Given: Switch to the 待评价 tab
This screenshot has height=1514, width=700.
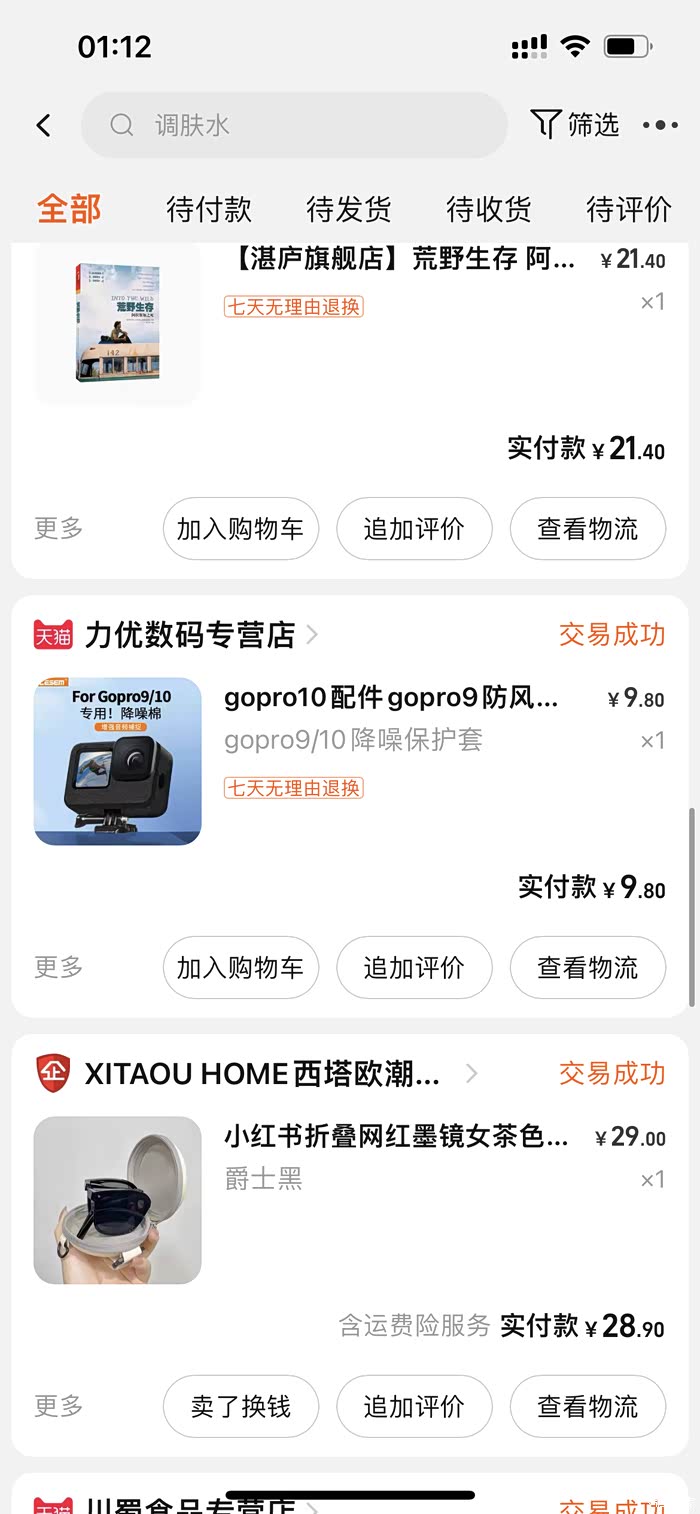Looking at the screenshot, I should point(628,209).
